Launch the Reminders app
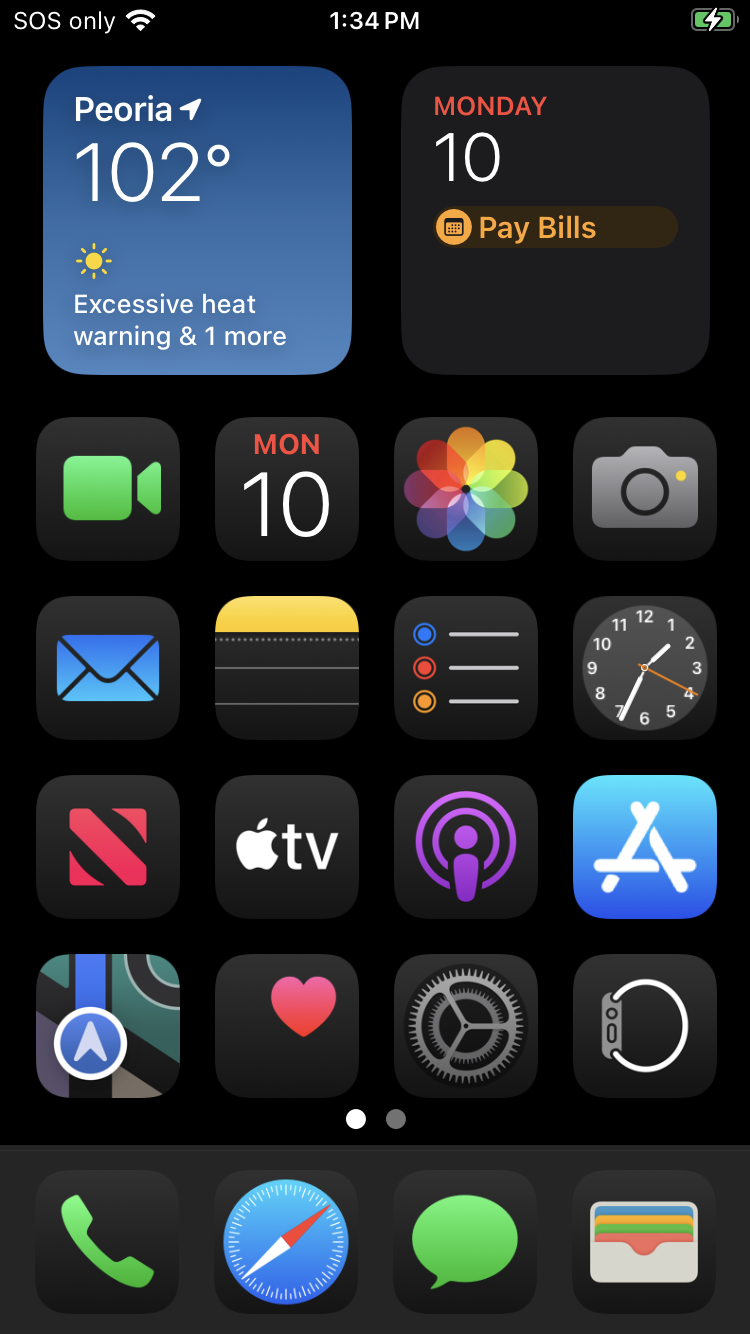Screen dimensions: 750x1334 coord(466,667)
